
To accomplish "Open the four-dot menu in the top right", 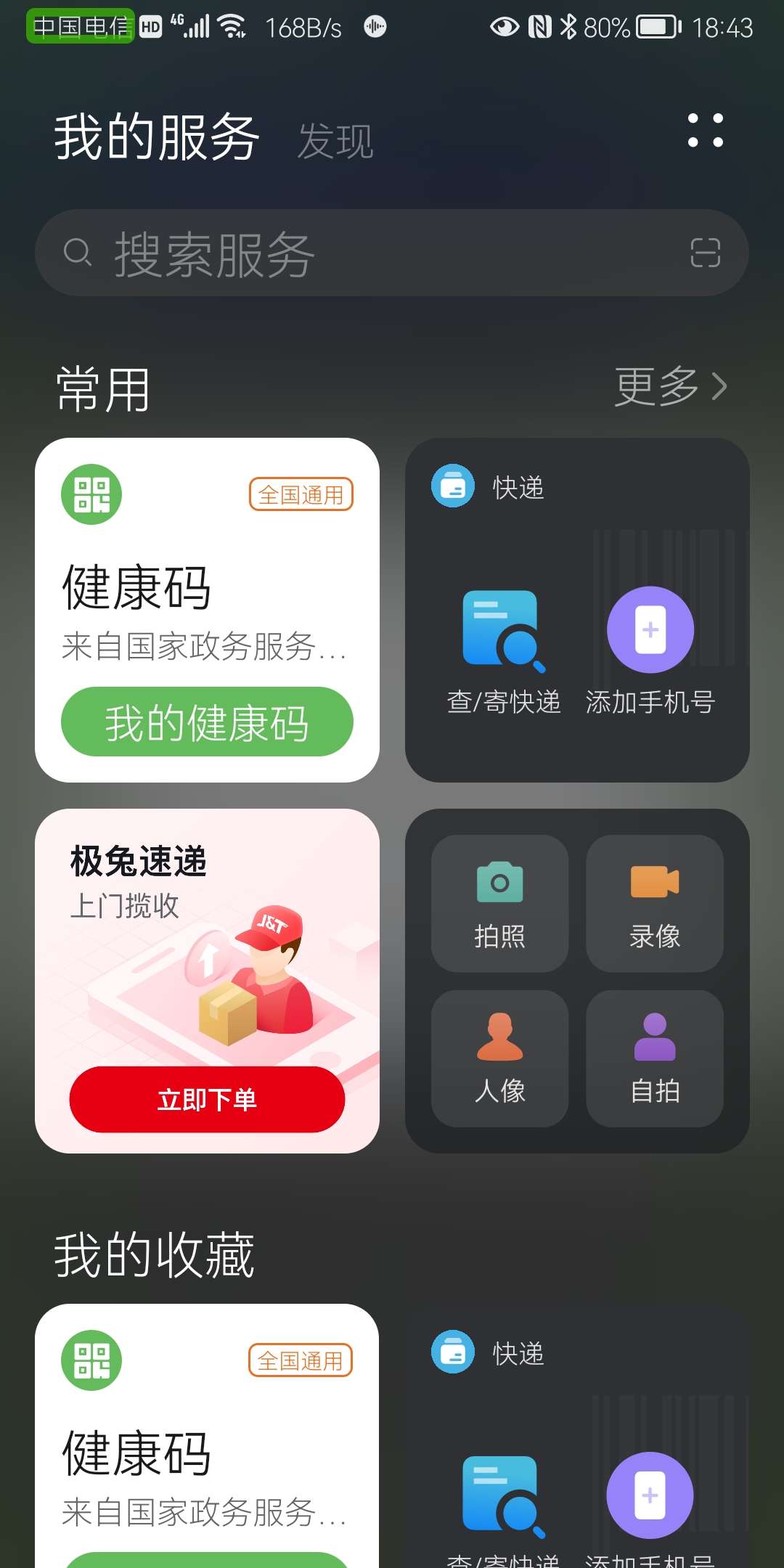I will point(705,133).
